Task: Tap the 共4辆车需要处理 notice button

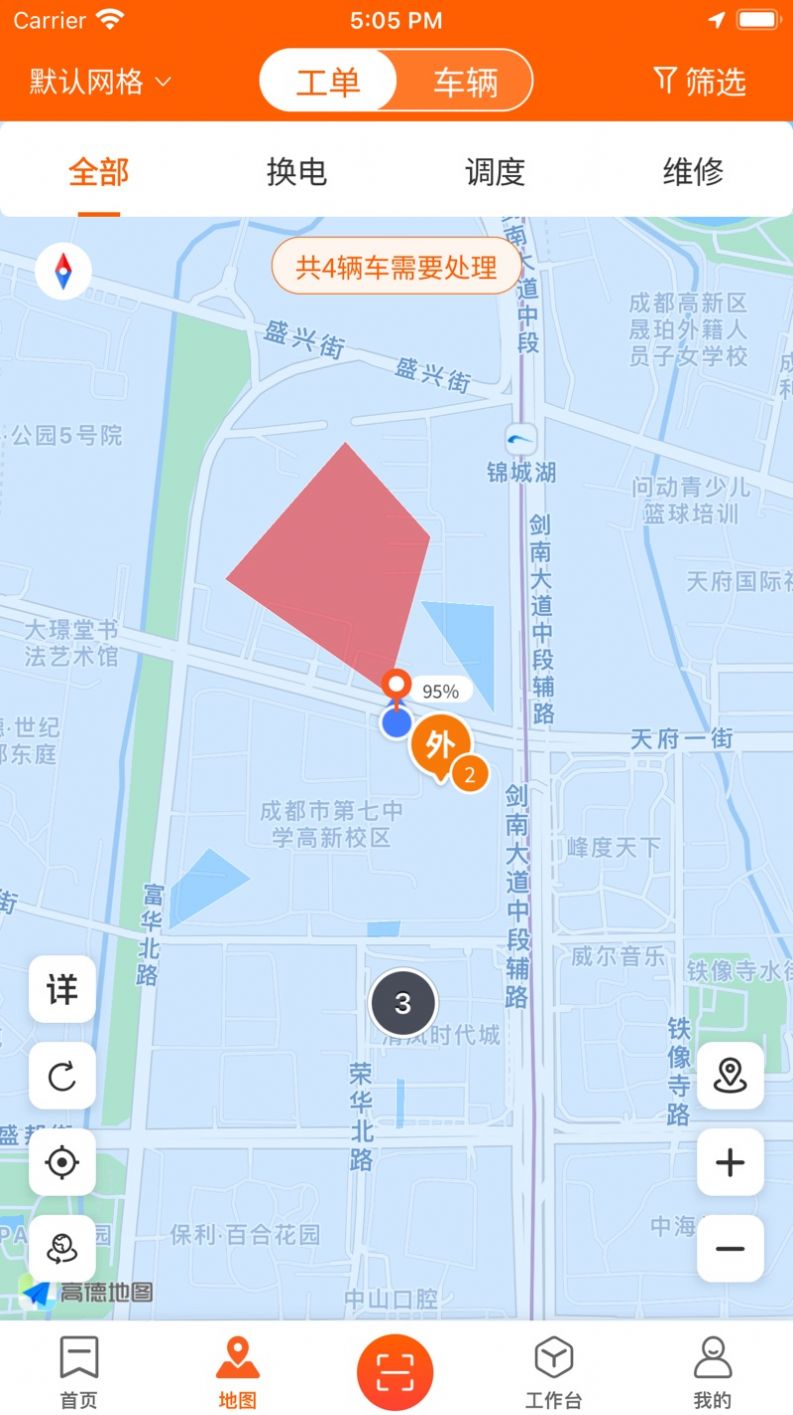Action: (x=396, y=267)
